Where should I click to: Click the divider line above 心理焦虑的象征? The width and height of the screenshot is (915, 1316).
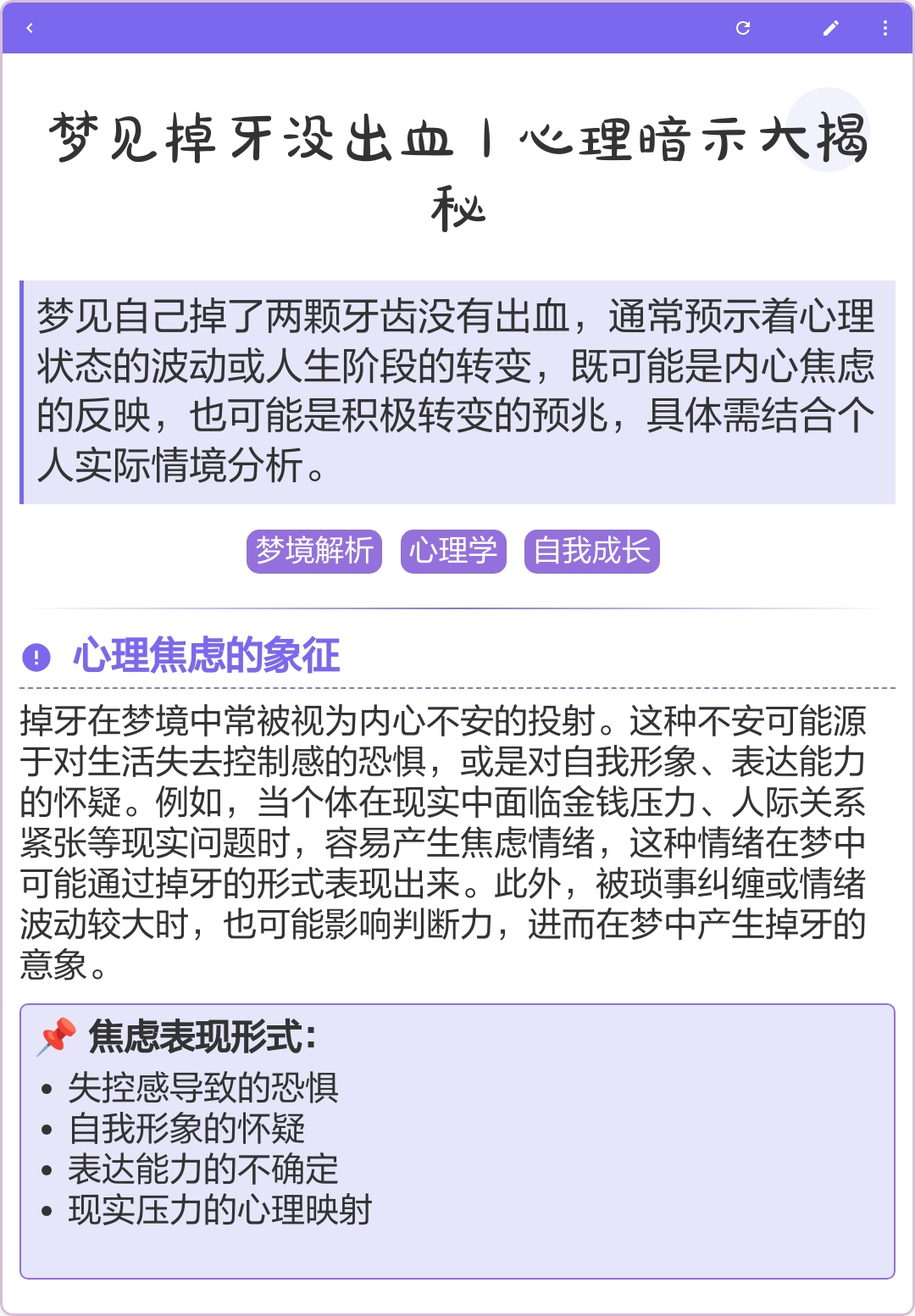457,608
